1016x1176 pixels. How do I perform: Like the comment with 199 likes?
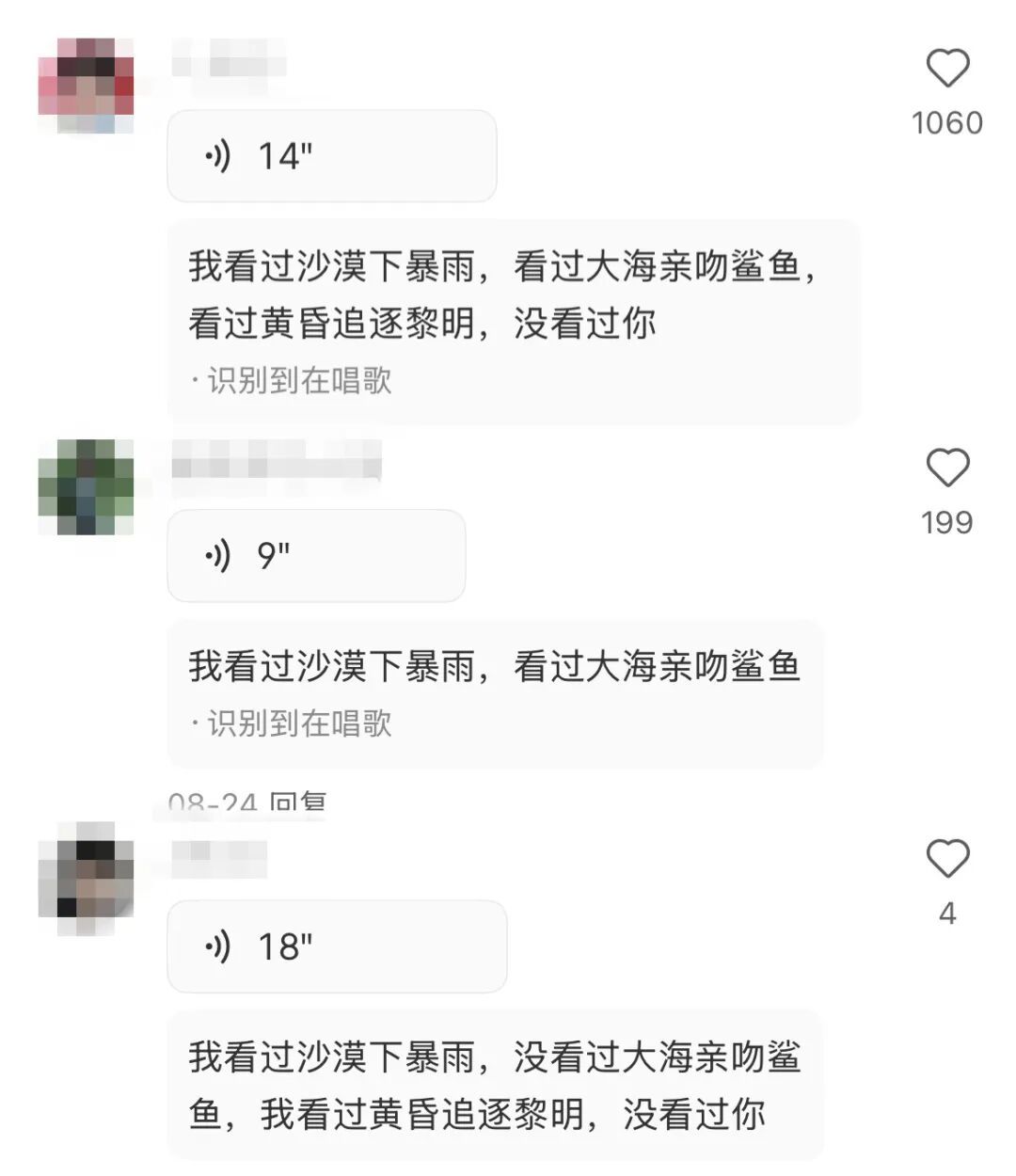click(x=947, y=469)
